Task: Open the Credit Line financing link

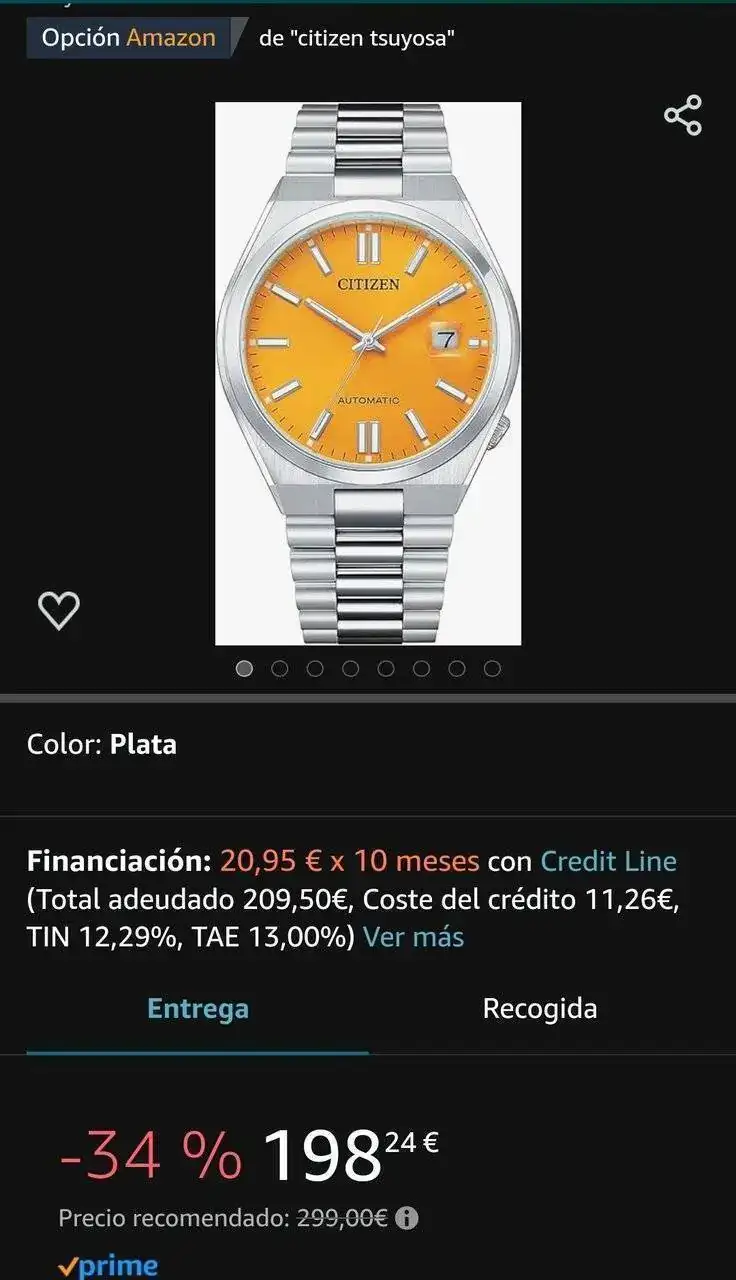Action: click(608, 861)
